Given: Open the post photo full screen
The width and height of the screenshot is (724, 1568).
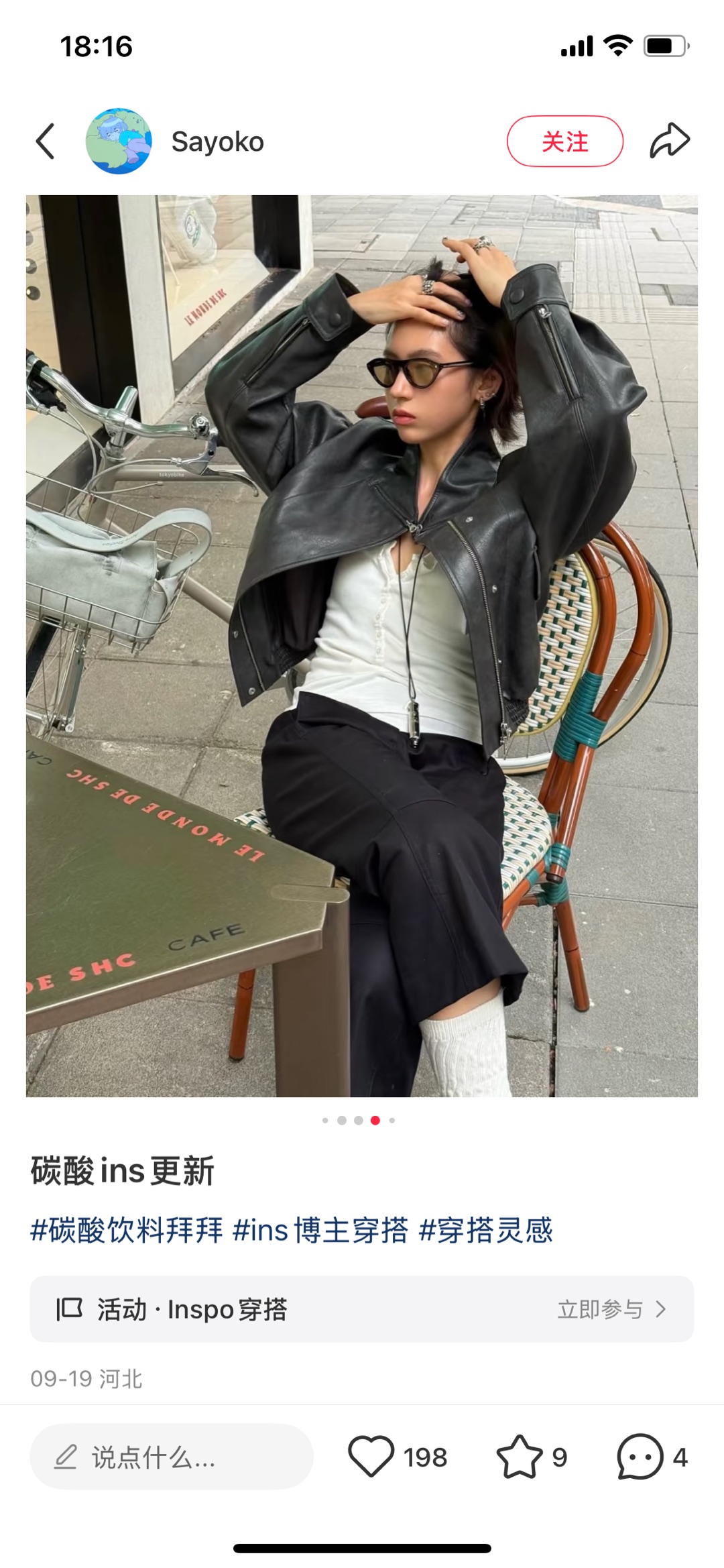Looking at the screenshot, I should (x=362, y=646).
